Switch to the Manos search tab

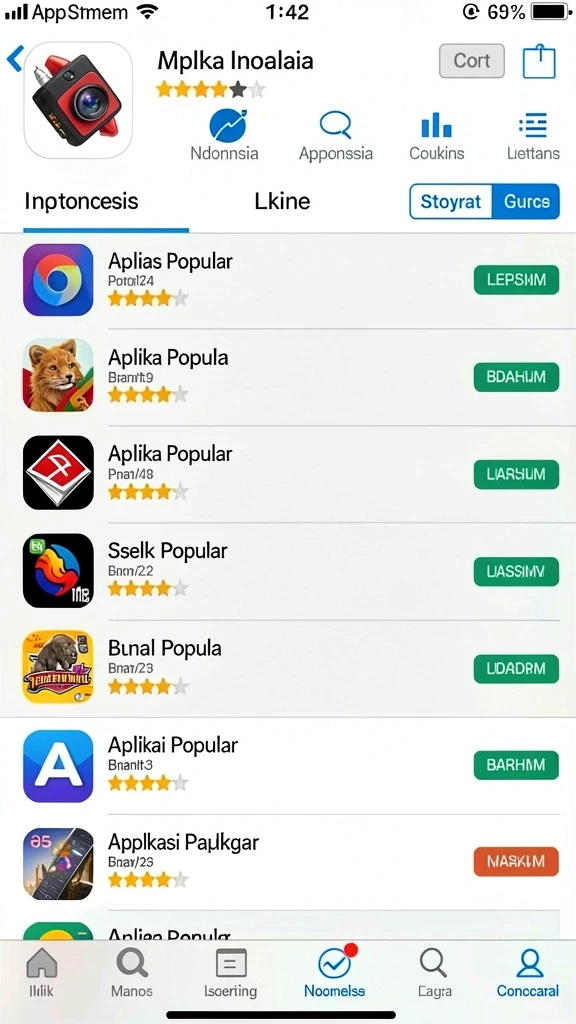tap(131, 972)
